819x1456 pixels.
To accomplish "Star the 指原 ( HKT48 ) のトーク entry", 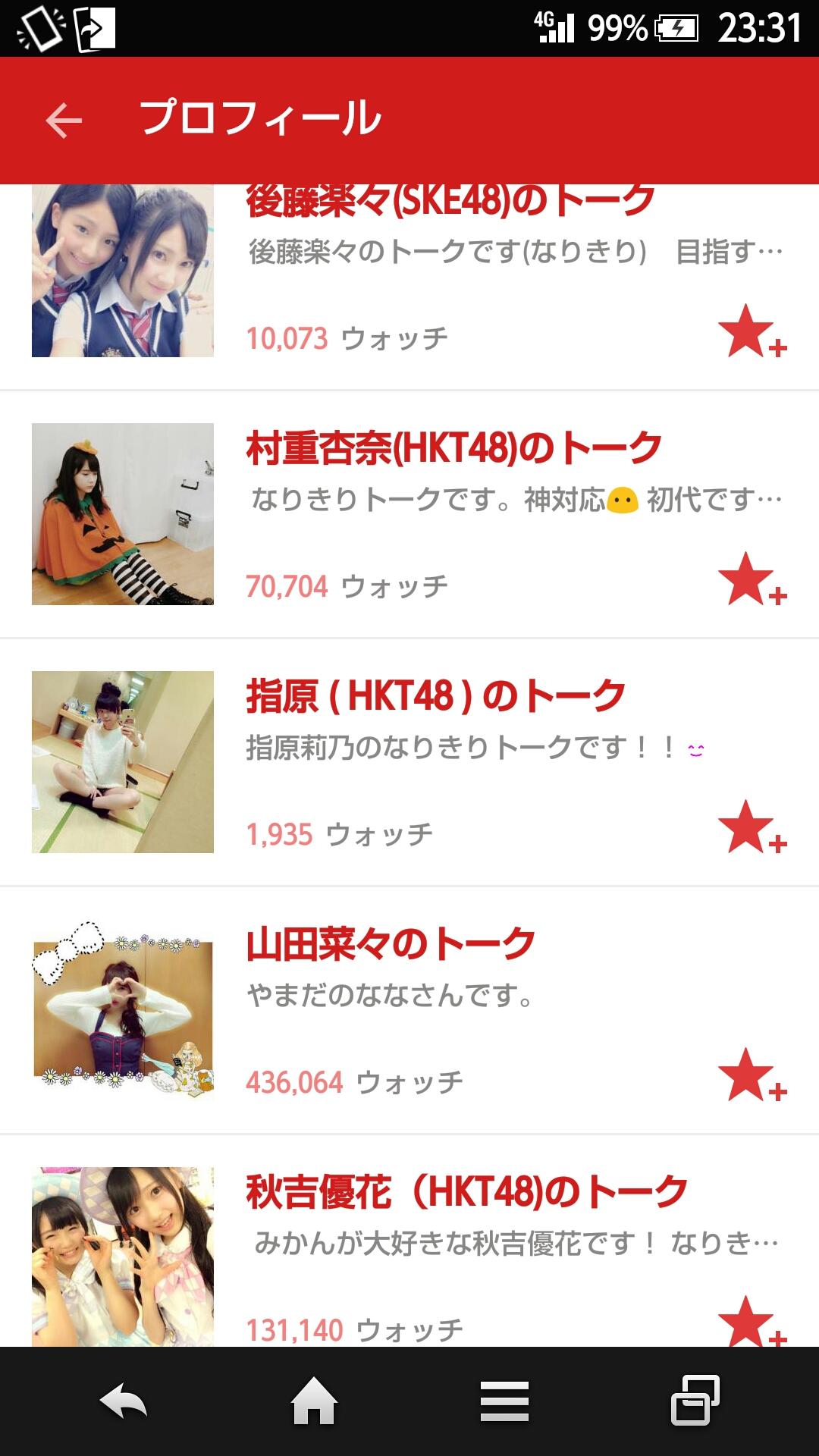I will click(x=752, y=827).
